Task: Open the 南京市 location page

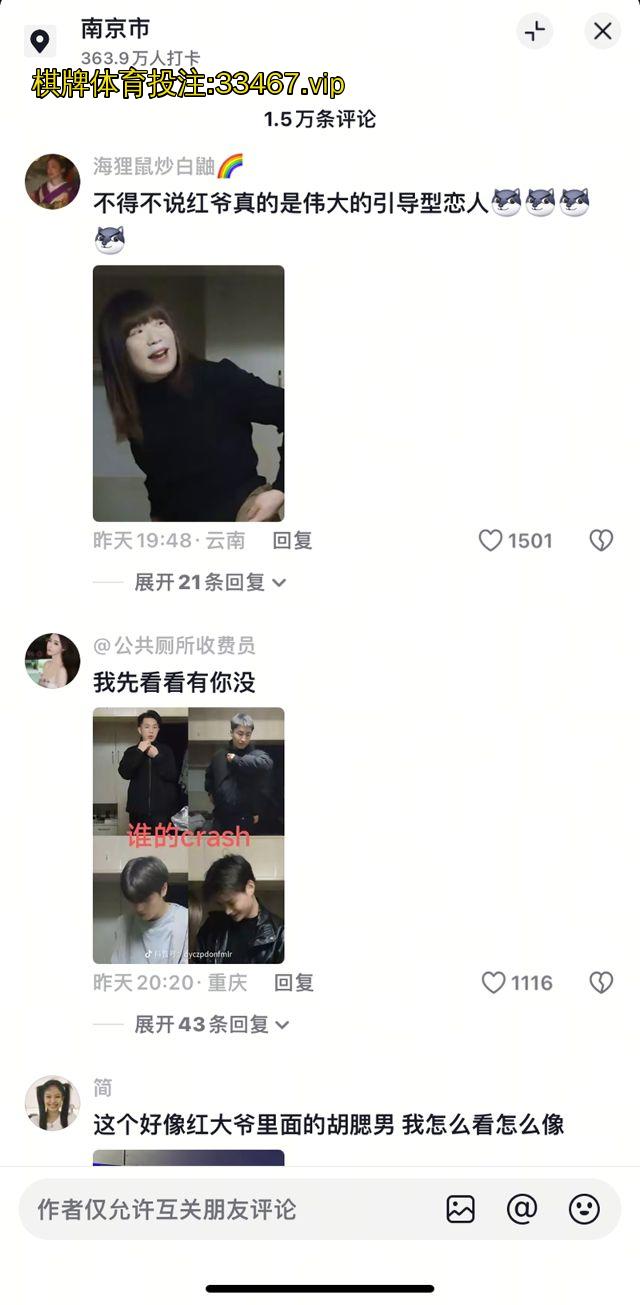Action: [x=115, y=30]
